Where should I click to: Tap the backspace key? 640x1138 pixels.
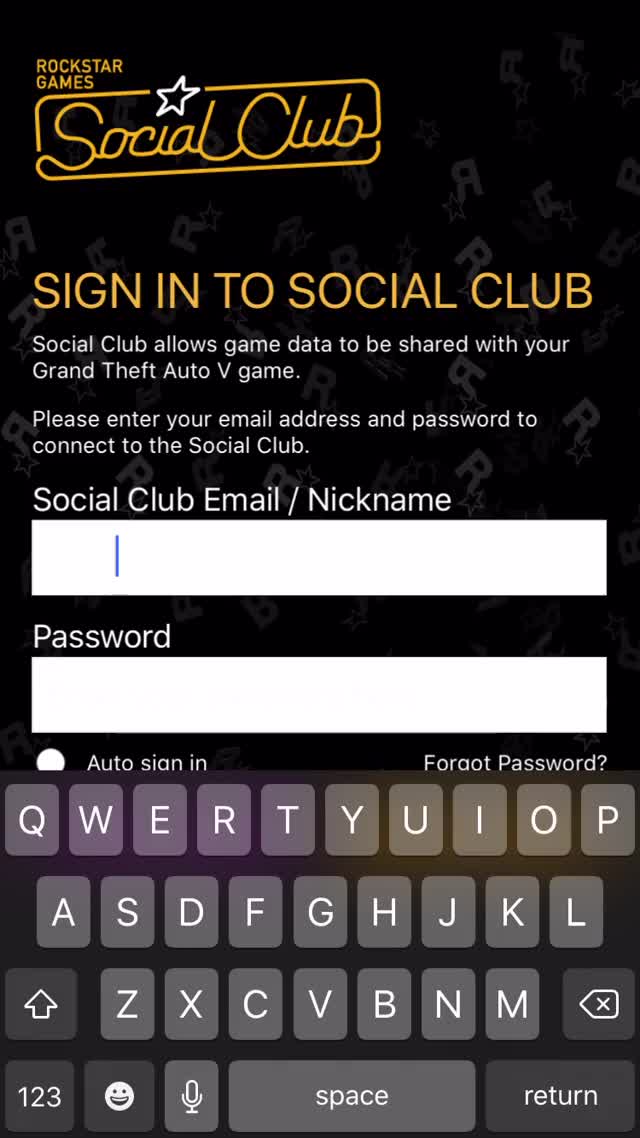tap(598, 1004)
